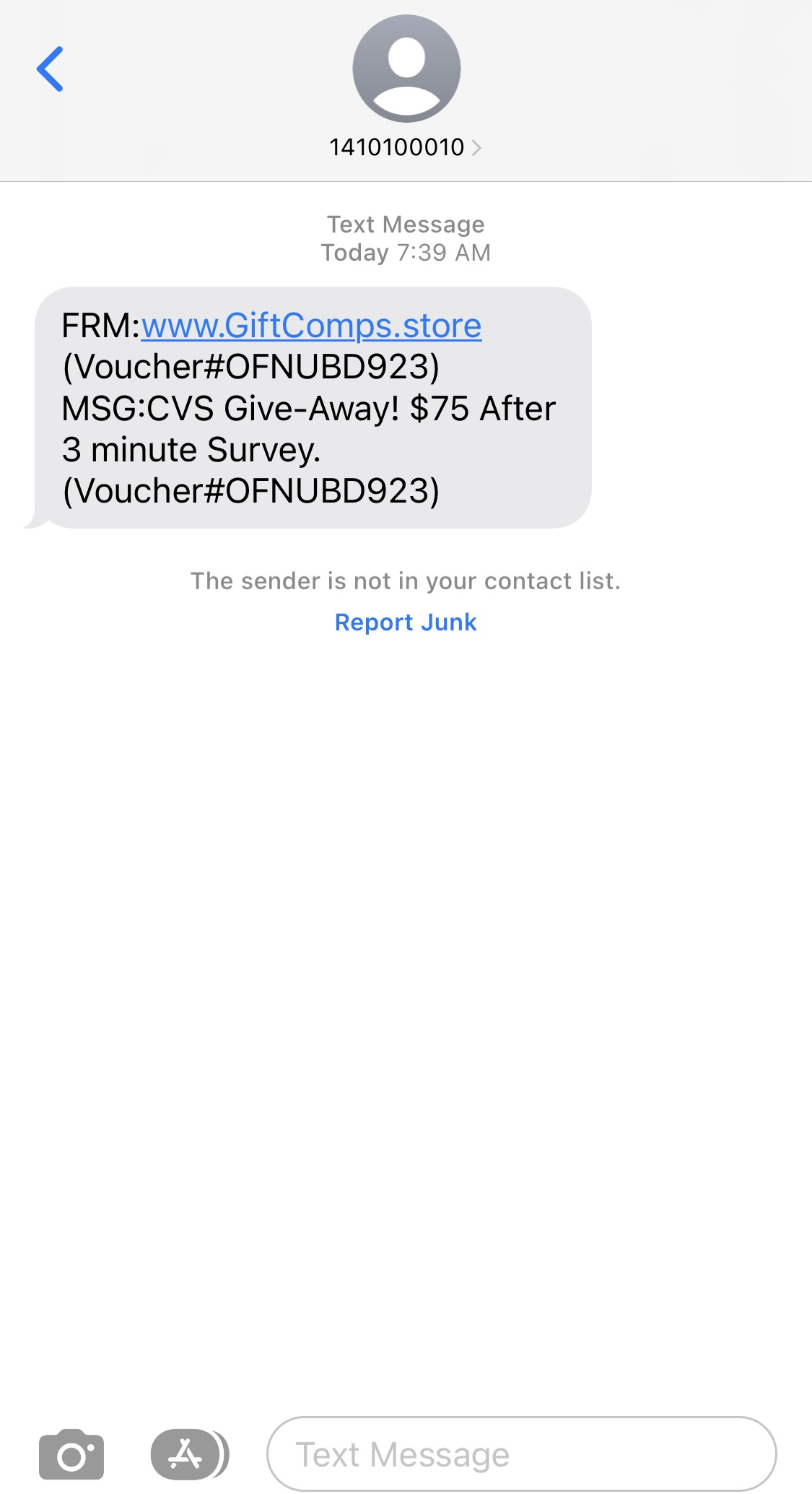Go back to the messages list
This screenshot has width=812, height=1494.
[x=50, y=69]
